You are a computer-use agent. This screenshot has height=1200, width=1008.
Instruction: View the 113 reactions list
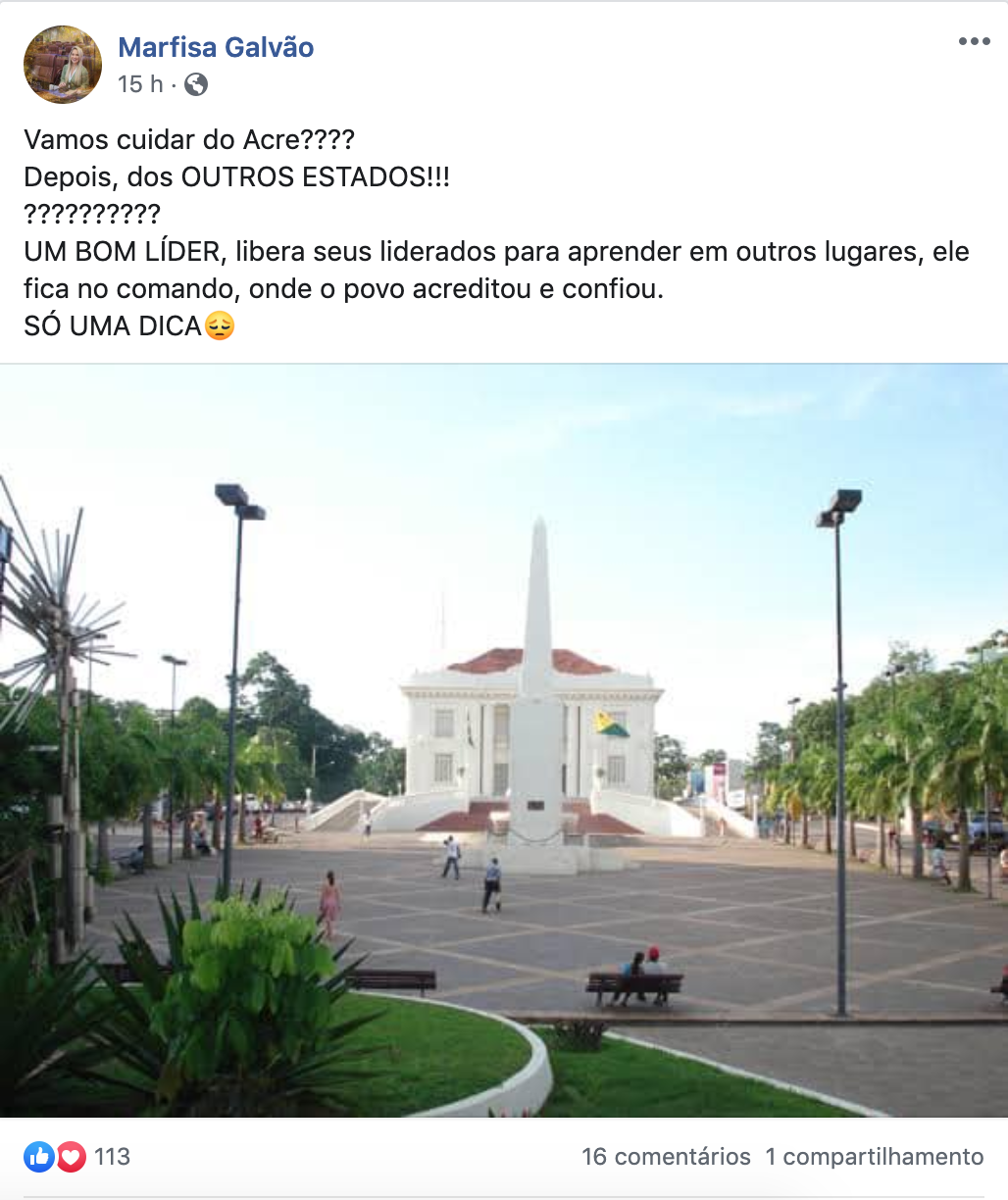[111, 1157]
